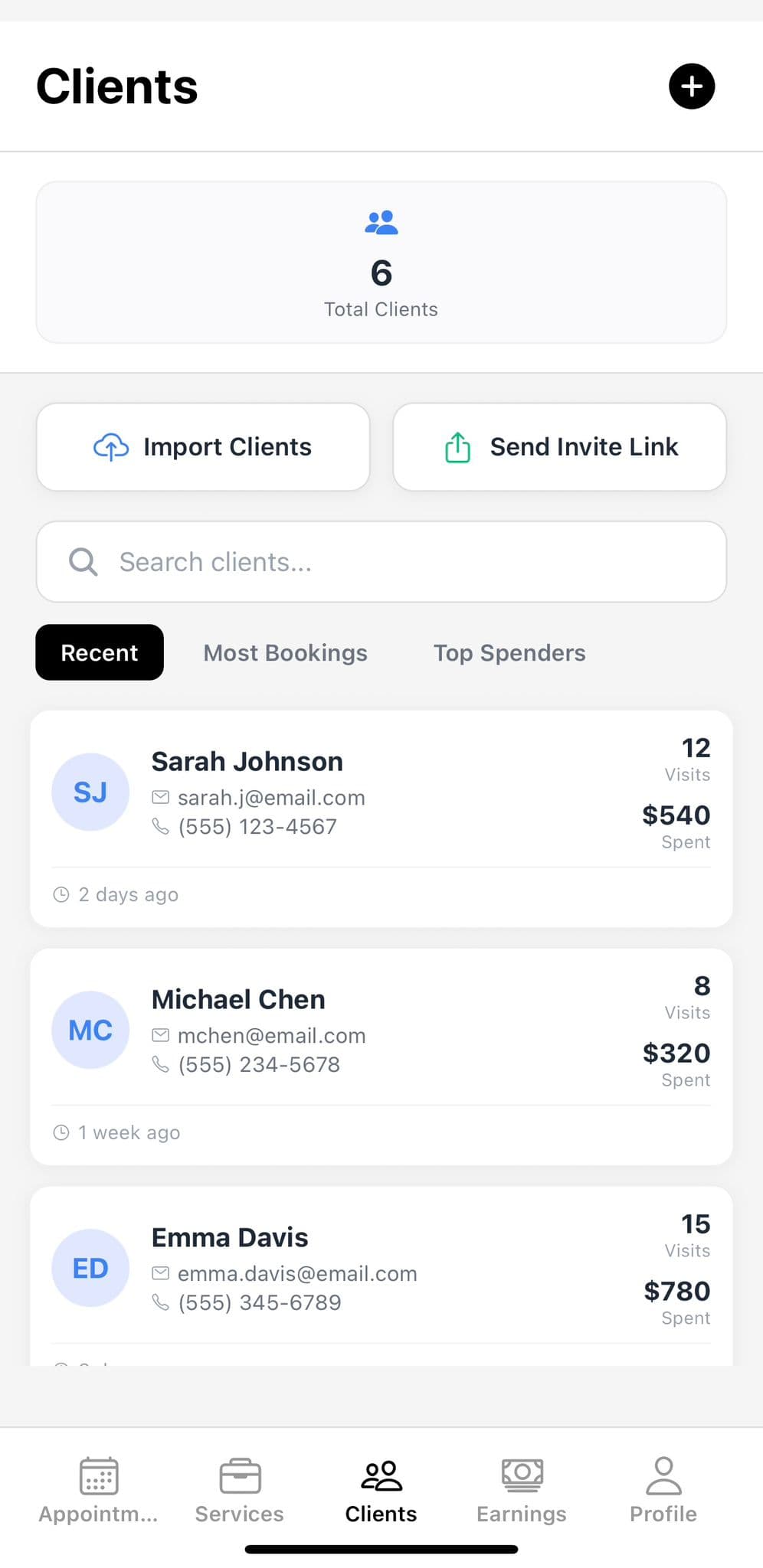Click the phone icon next to Michael Chen's number

(x=160, y=1063)
